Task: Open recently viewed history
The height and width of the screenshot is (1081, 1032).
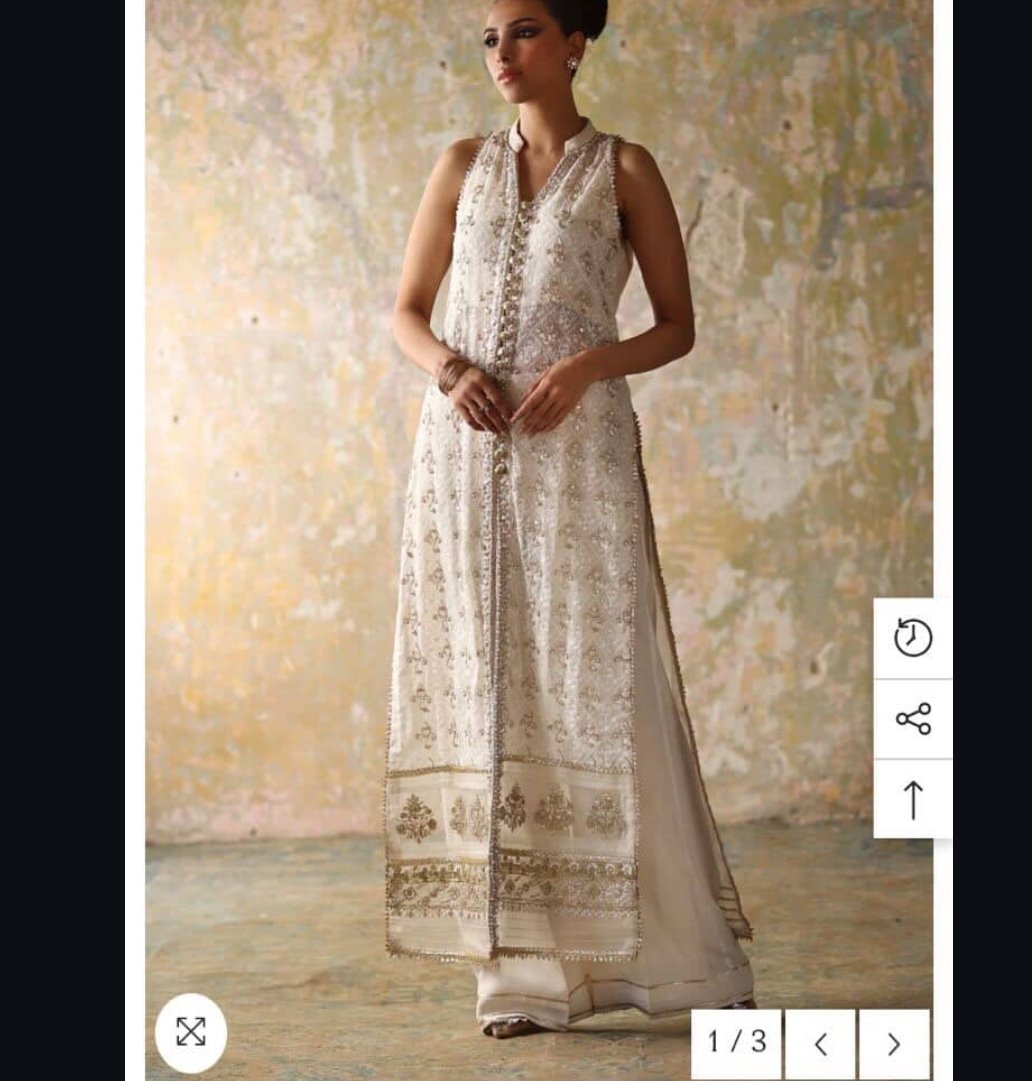Action: pos(913,638)
